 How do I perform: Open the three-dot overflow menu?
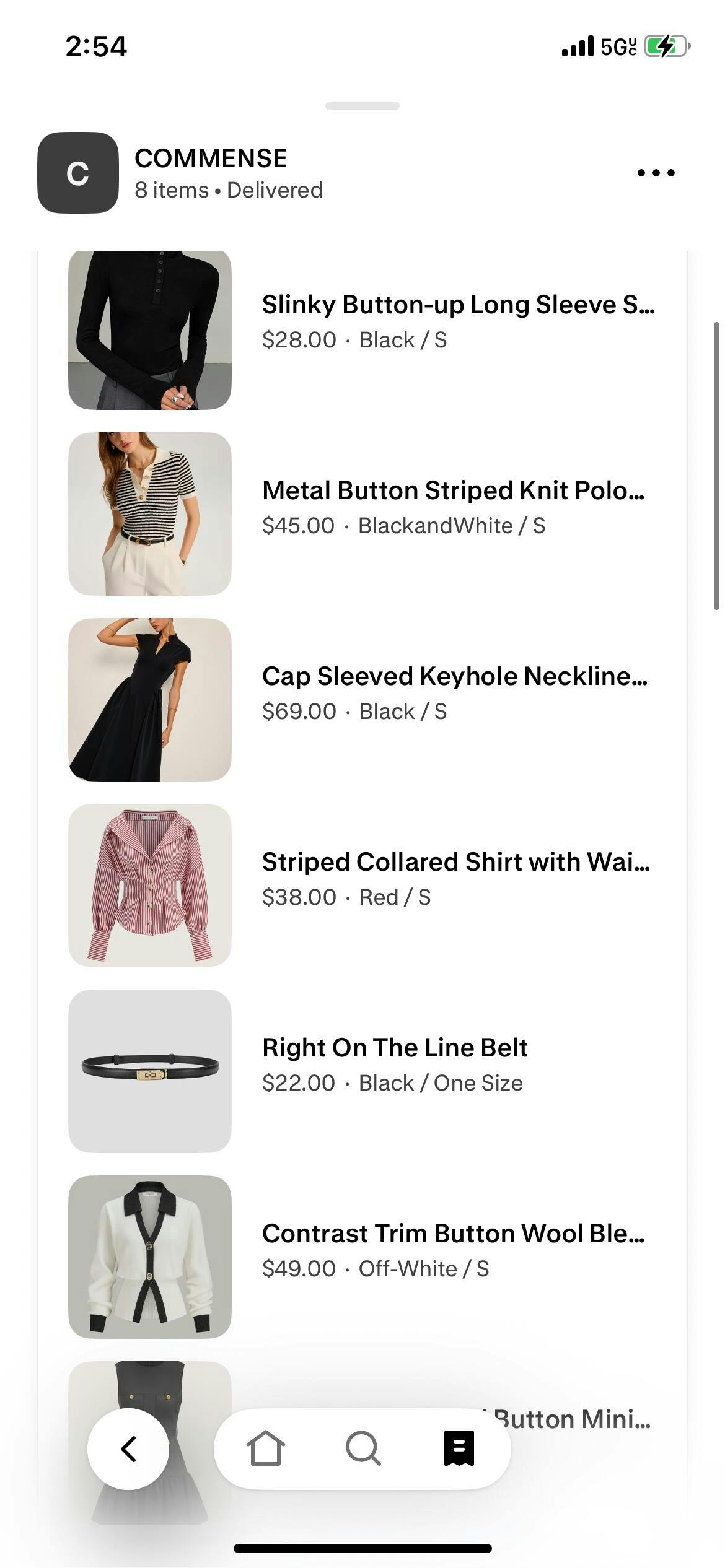click(x=656, y=173)
